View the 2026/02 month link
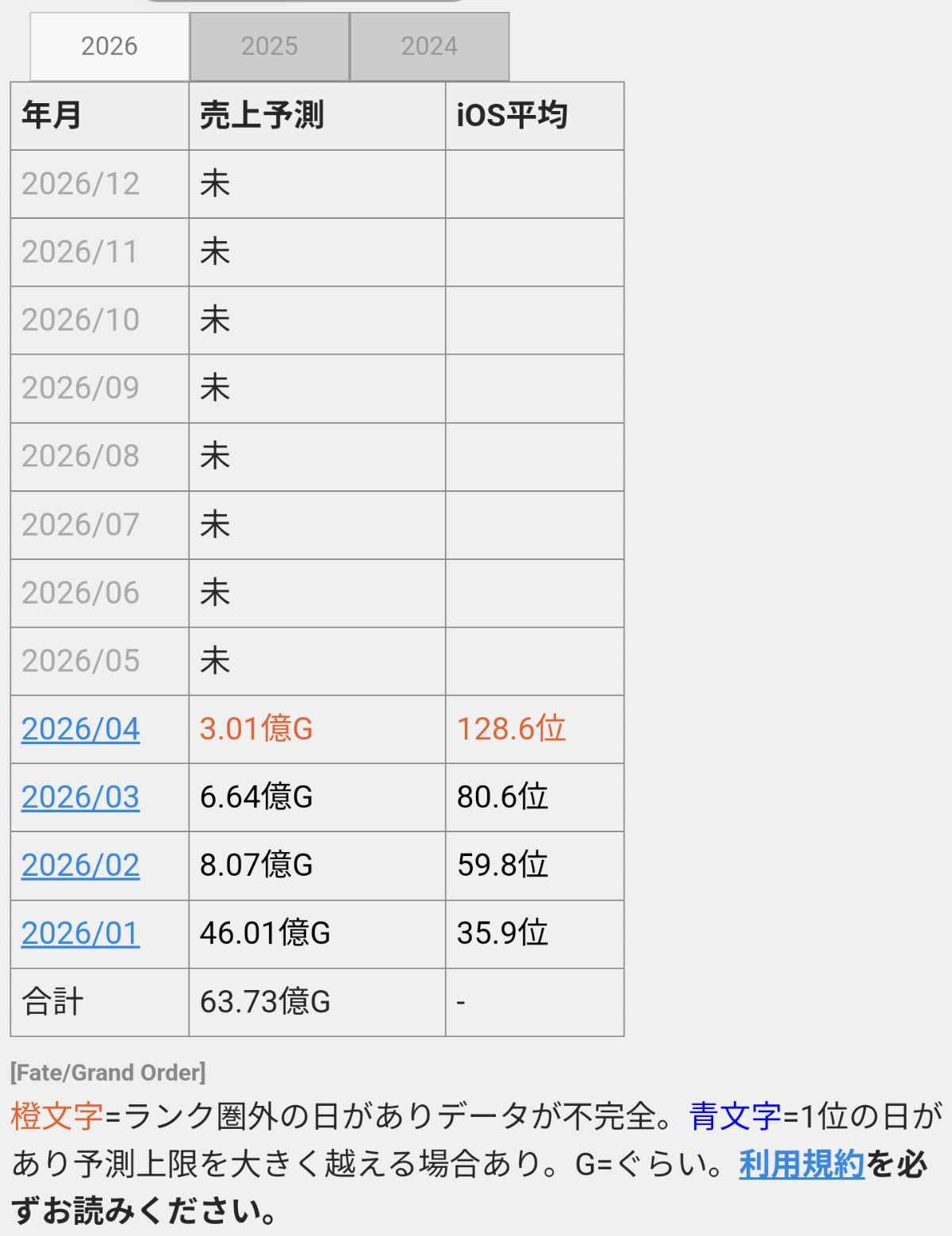 [x=80, y=866]
